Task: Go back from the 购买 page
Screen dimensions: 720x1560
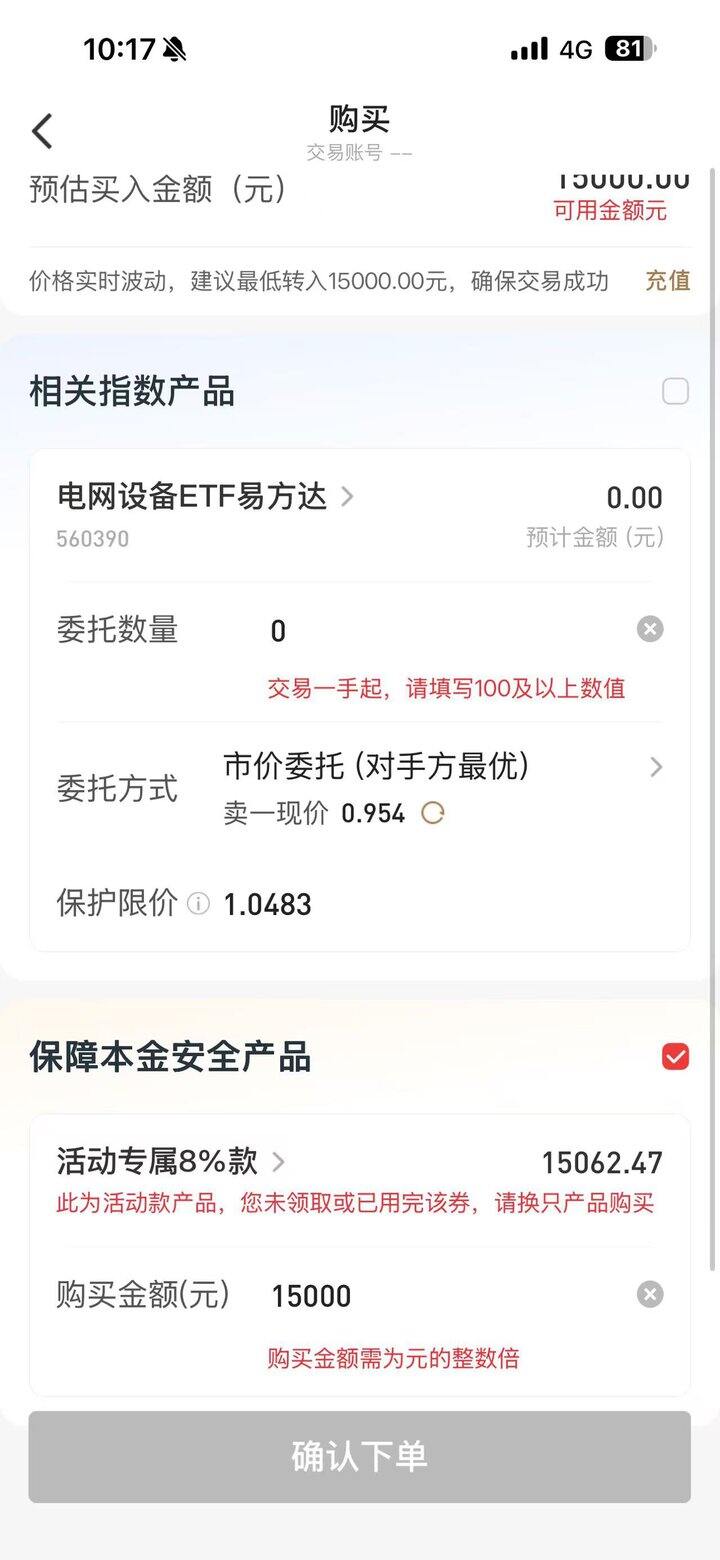Action: (42, 131)
